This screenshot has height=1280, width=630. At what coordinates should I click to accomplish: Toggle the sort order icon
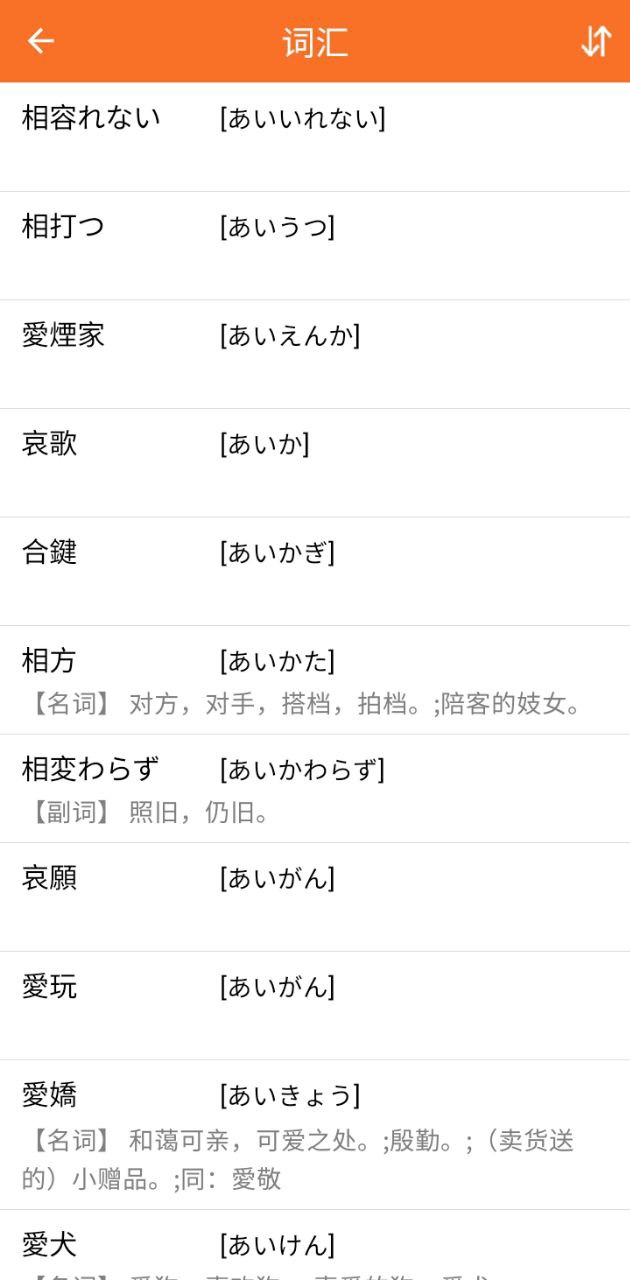[595, 41]
